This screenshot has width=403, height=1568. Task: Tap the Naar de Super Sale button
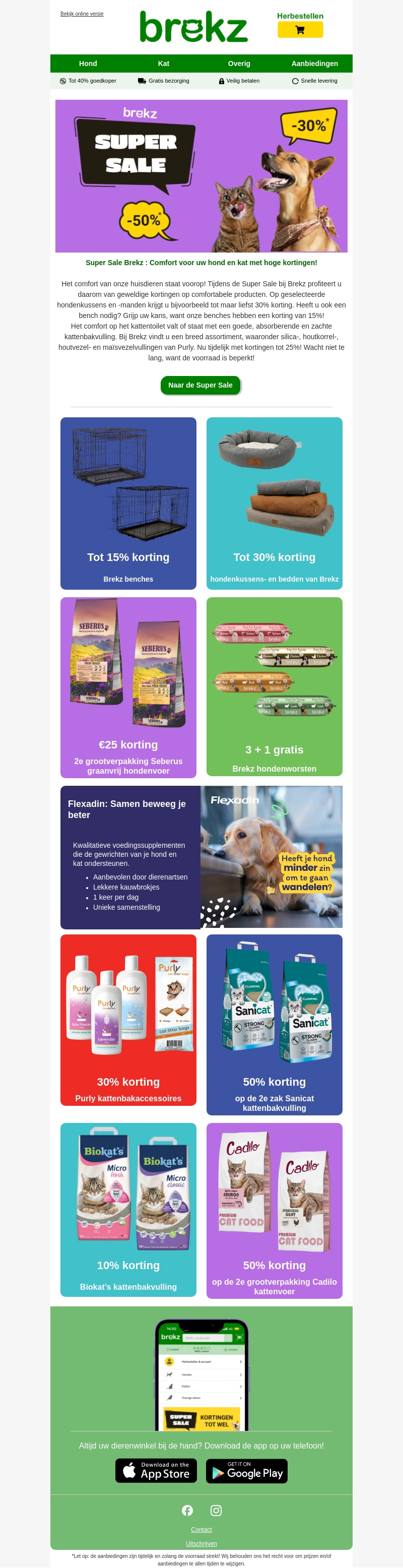(x=200, y=385)
